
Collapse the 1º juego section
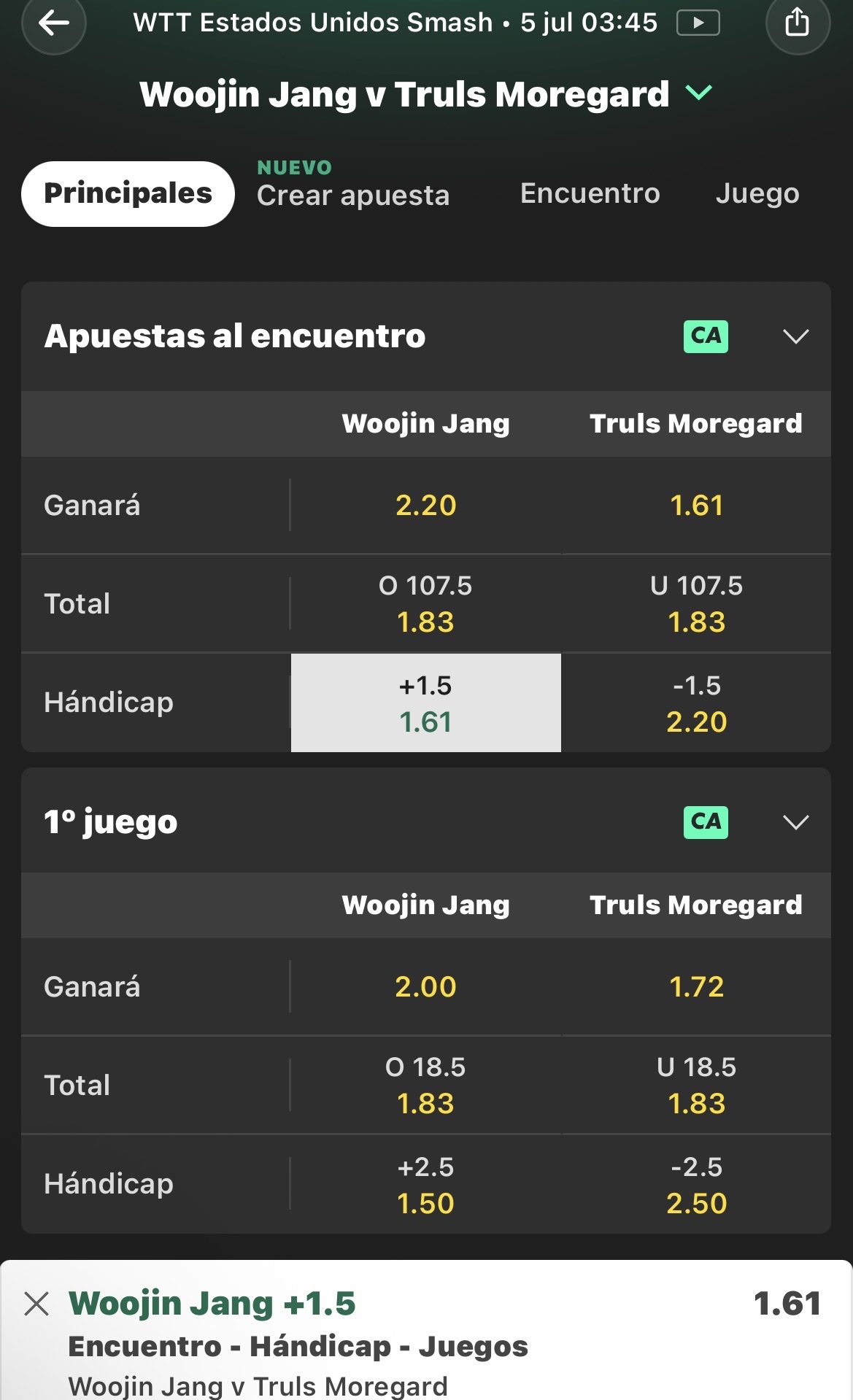click(x=795, y=822)
